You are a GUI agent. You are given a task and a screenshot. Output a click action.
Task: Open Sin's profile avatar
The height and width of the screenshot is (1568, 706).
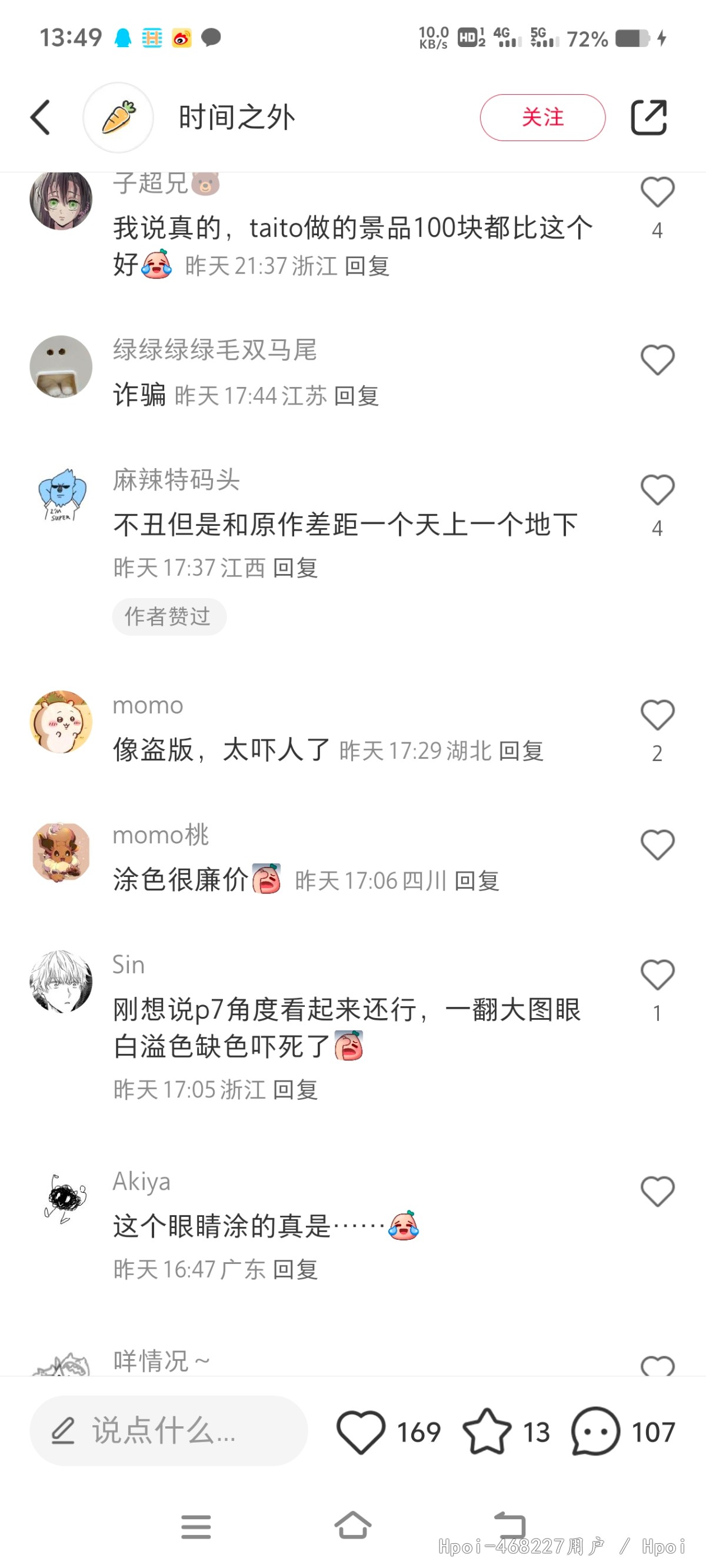61,981
